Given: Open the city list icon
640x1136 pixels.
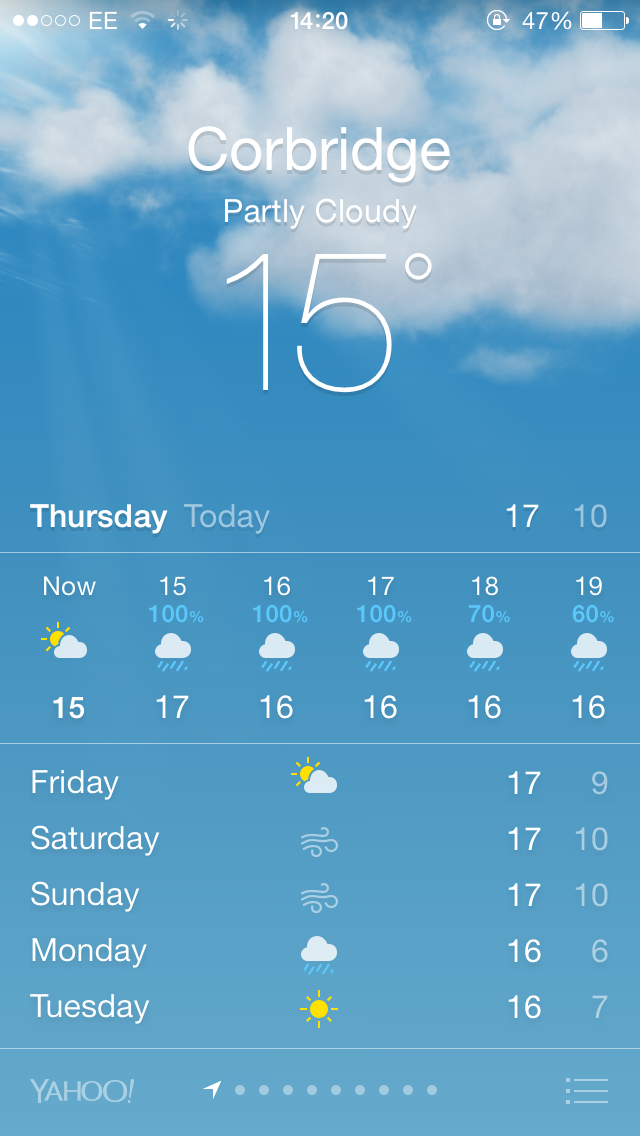Looking at the screenshot, I should 587,1090.
